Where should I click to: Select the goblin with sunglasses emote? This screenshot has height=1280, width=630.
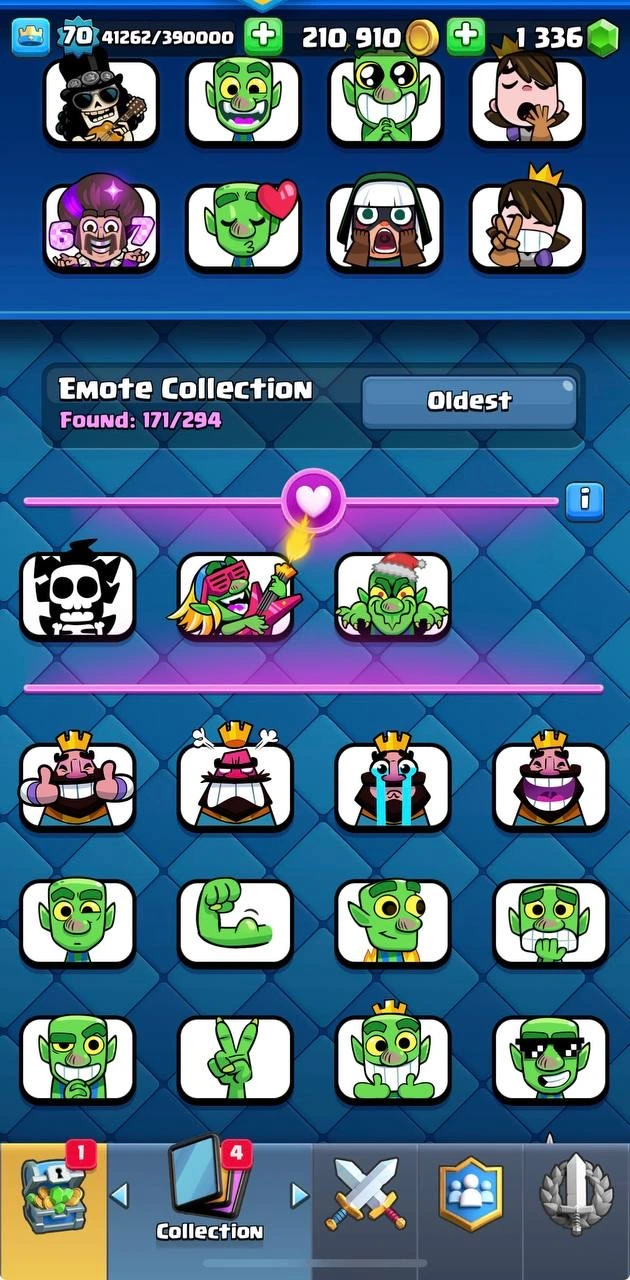coord(551,1059)
